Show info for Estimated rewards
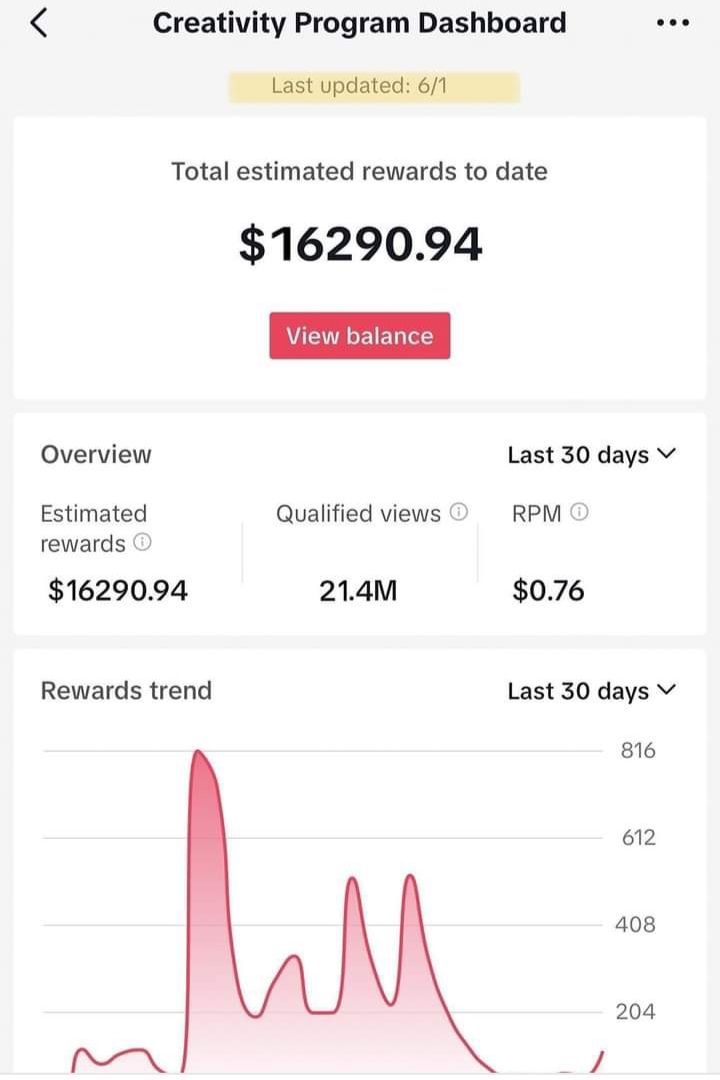Viewport: 720px width, 1080px height. pyautogui.click(x=143, y=544)
